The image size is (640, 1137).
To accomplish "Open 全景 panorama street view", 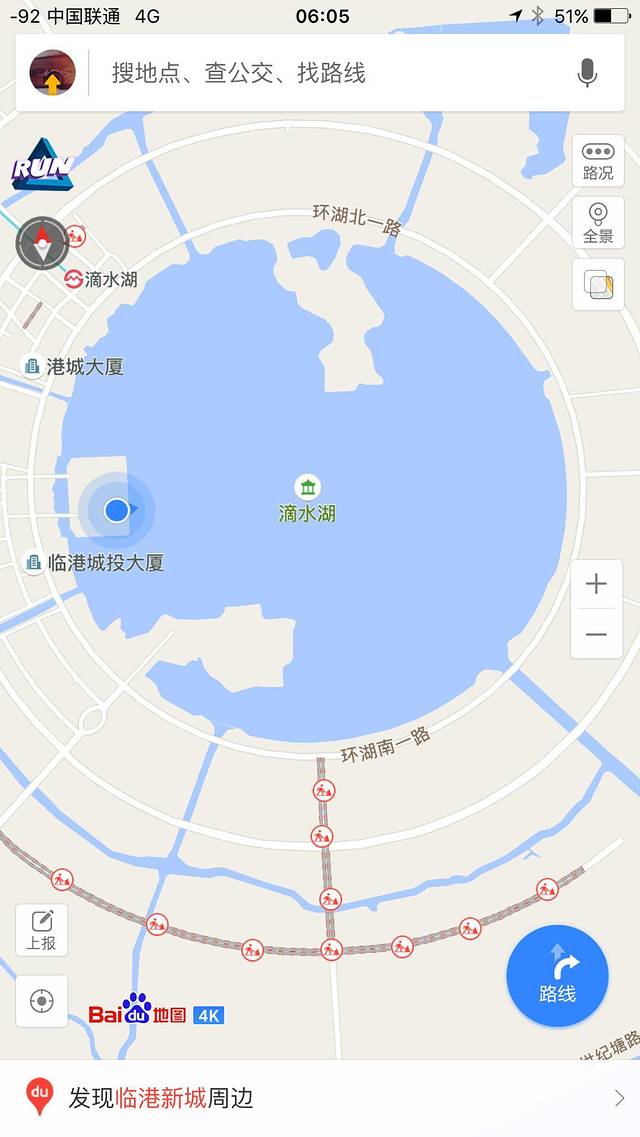I will tap(598, 223).
